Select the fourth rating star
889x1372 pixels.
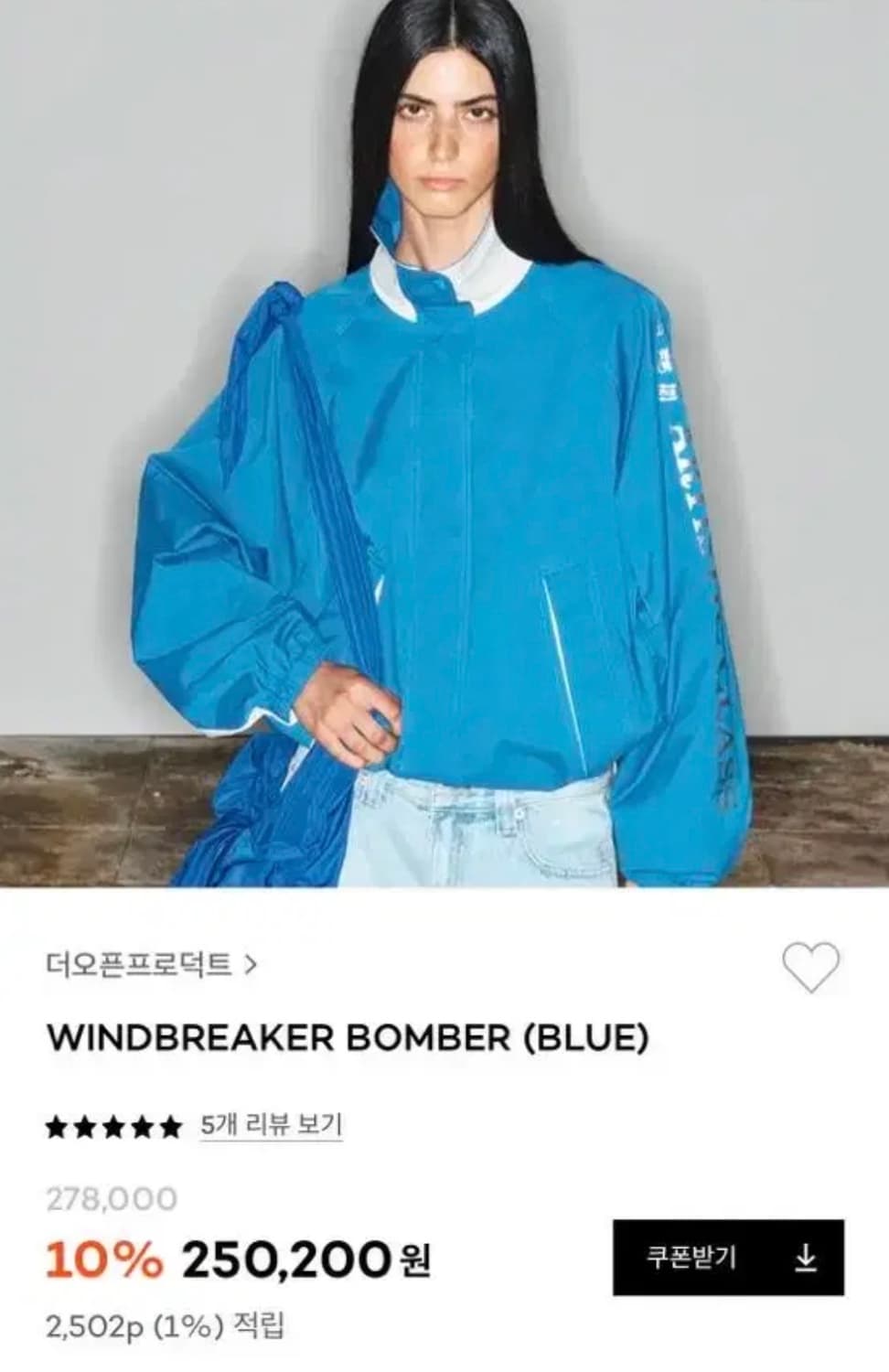point(141,1122)
